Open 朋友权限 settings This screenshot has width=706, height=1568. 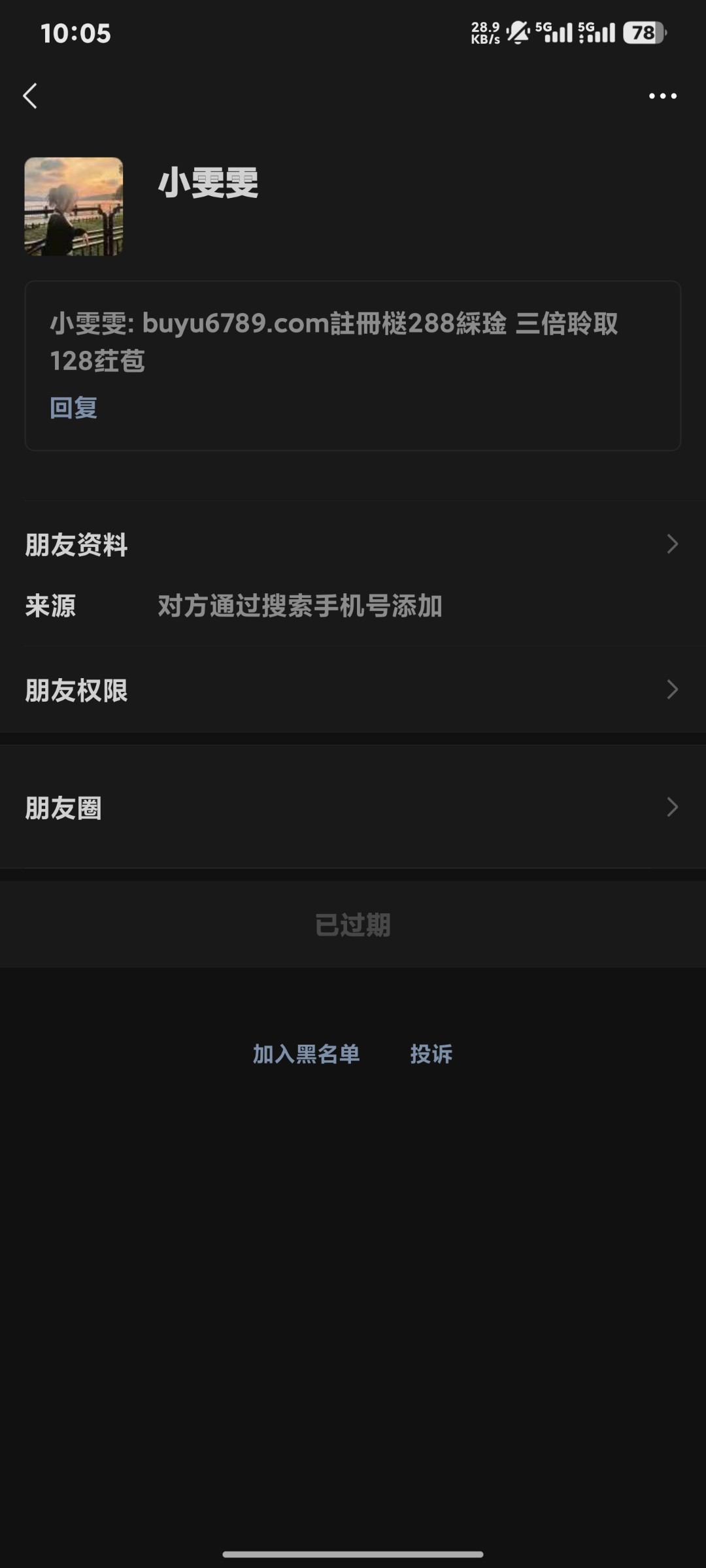click(x=353, y=690)
